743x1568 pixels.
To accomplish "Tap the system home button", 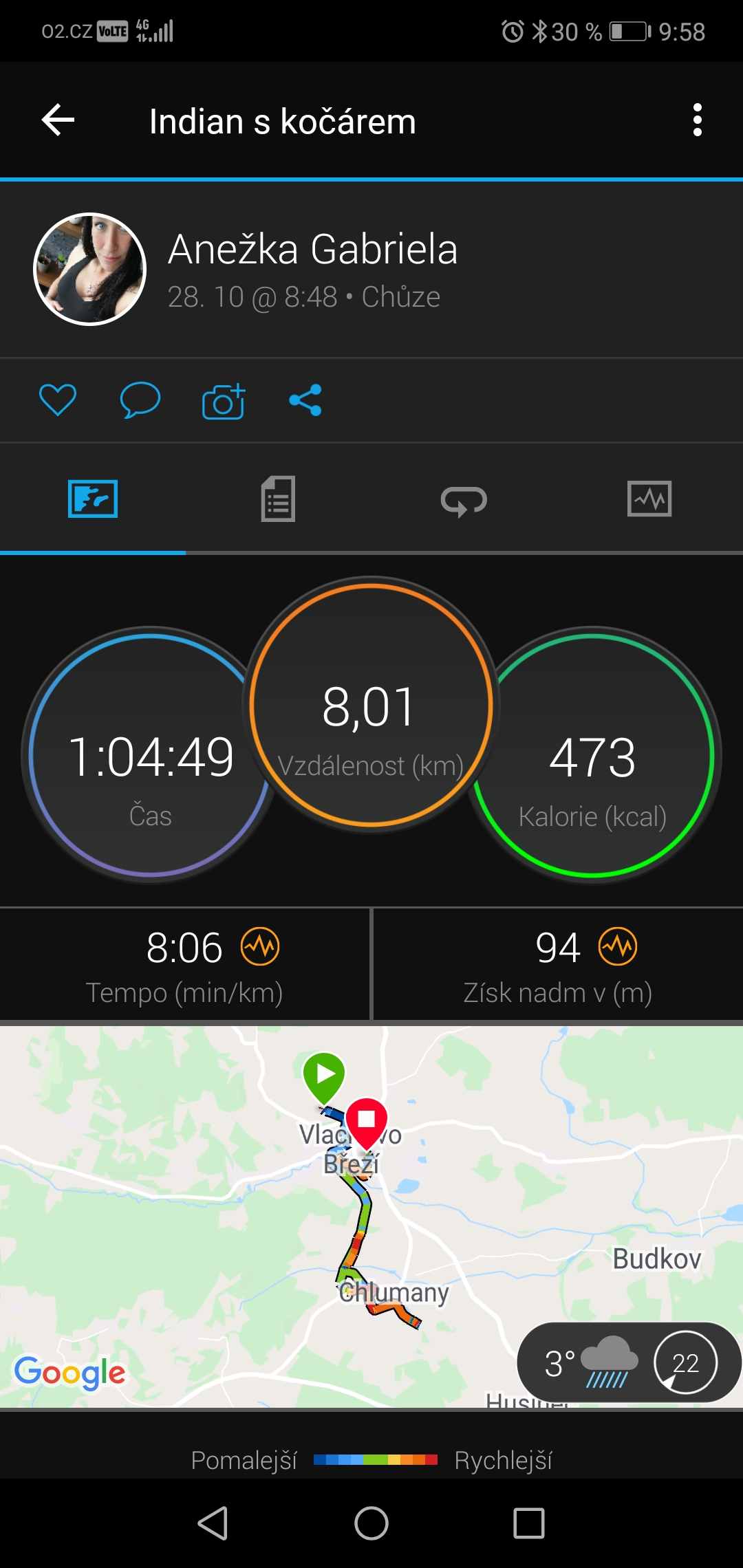I will tap(371, 1523).
